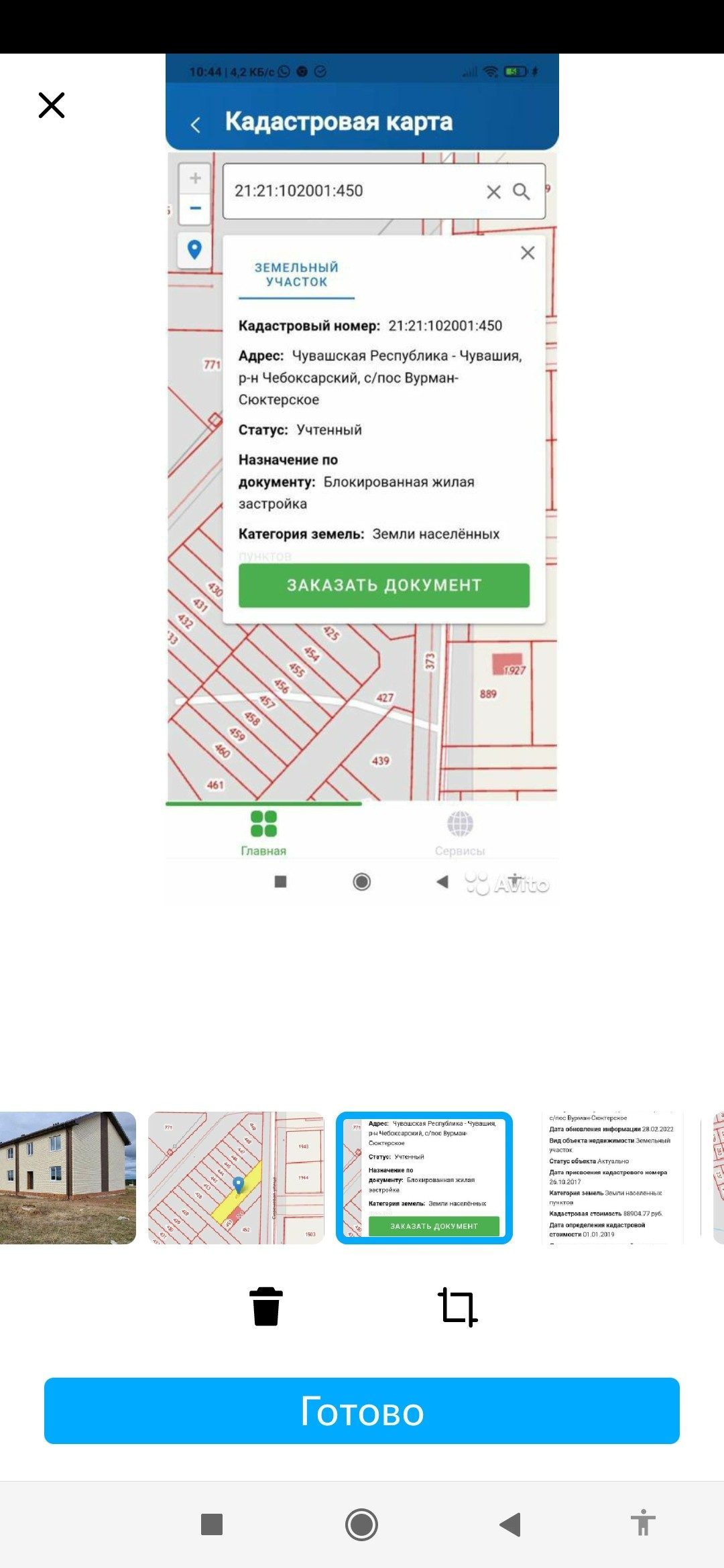Open recent apps from the navigation bar

click(212, 1524)
